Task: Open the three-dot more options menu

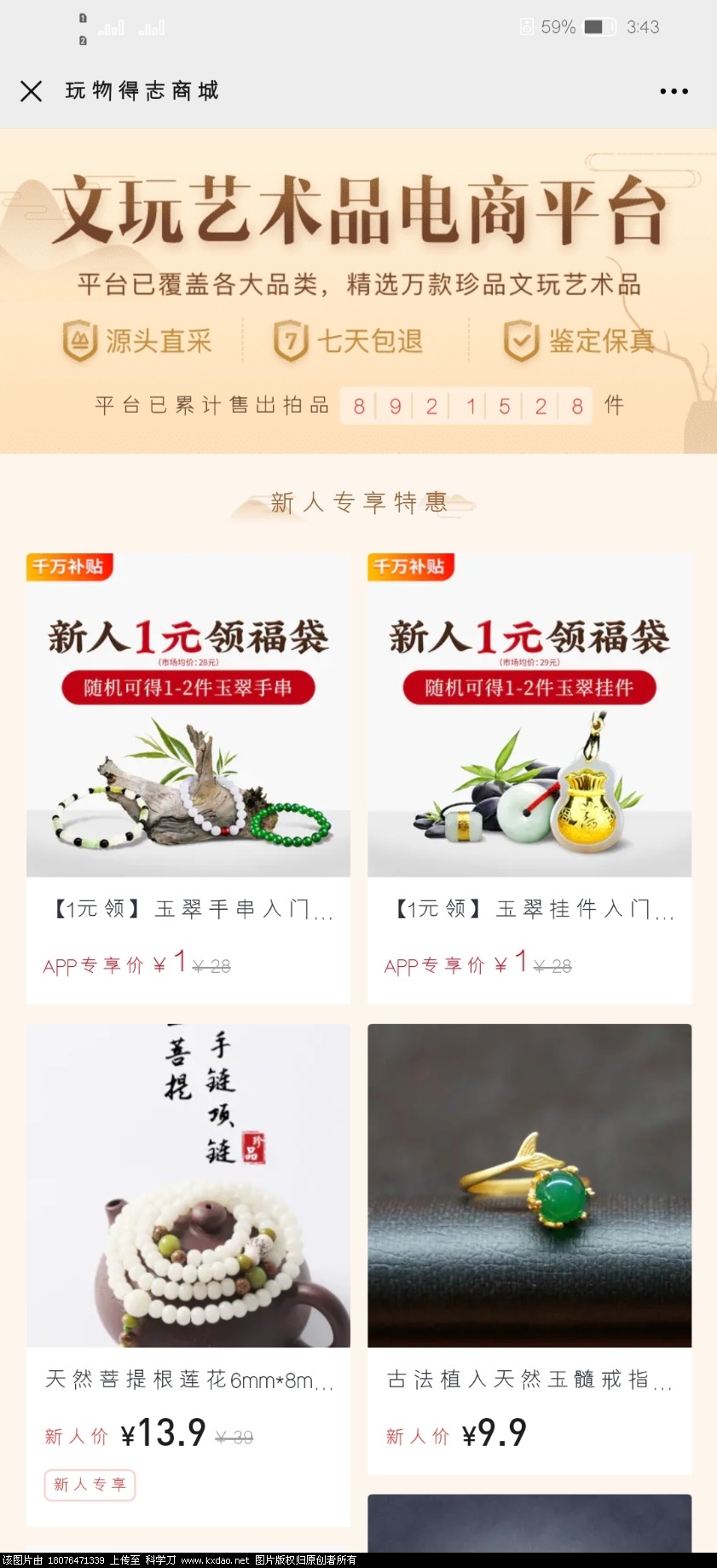Action: [x=674, y=90]
